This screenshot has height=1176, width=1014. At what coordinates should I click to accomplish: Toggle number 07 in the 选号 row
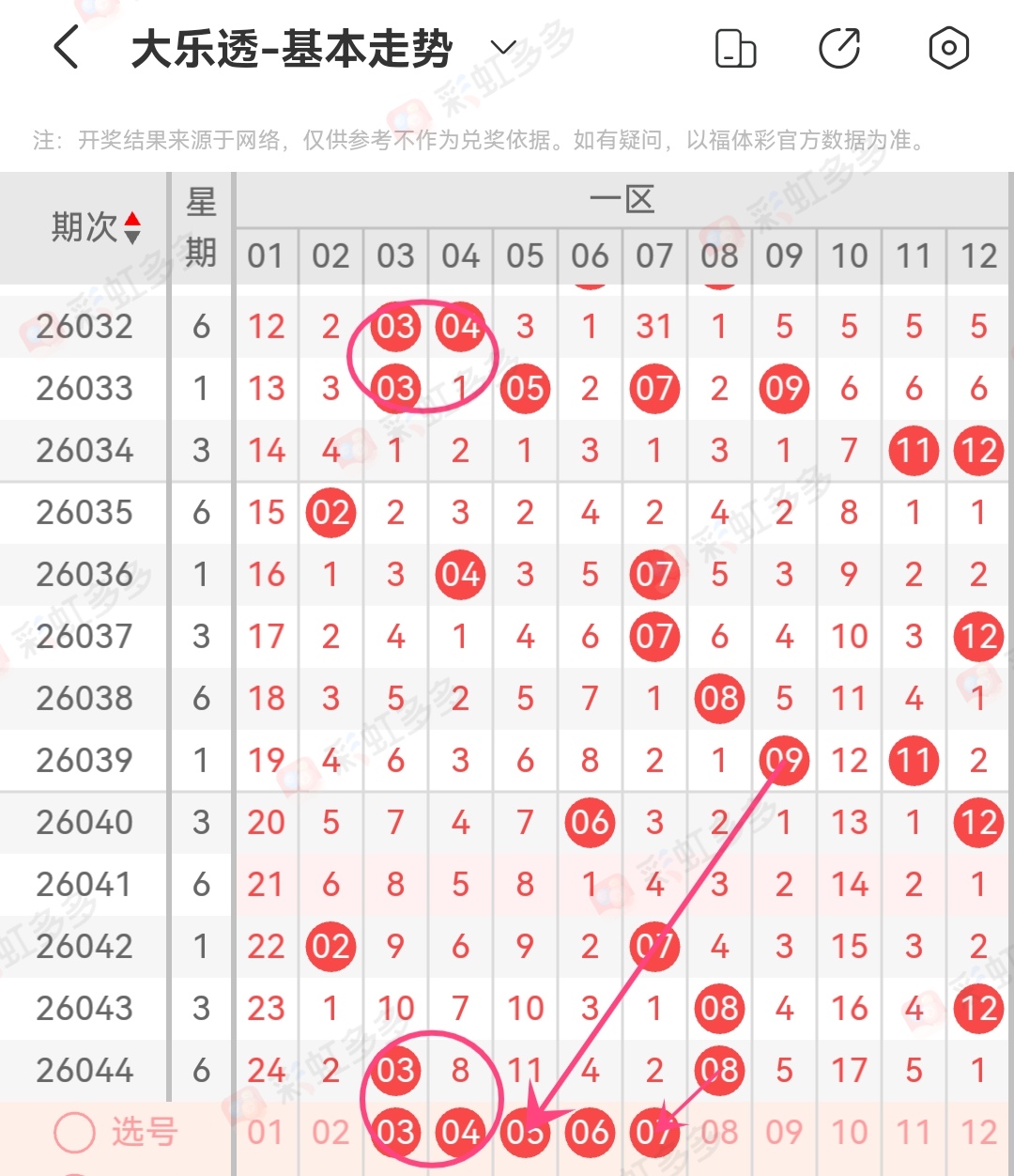(x=654, y=1133)
